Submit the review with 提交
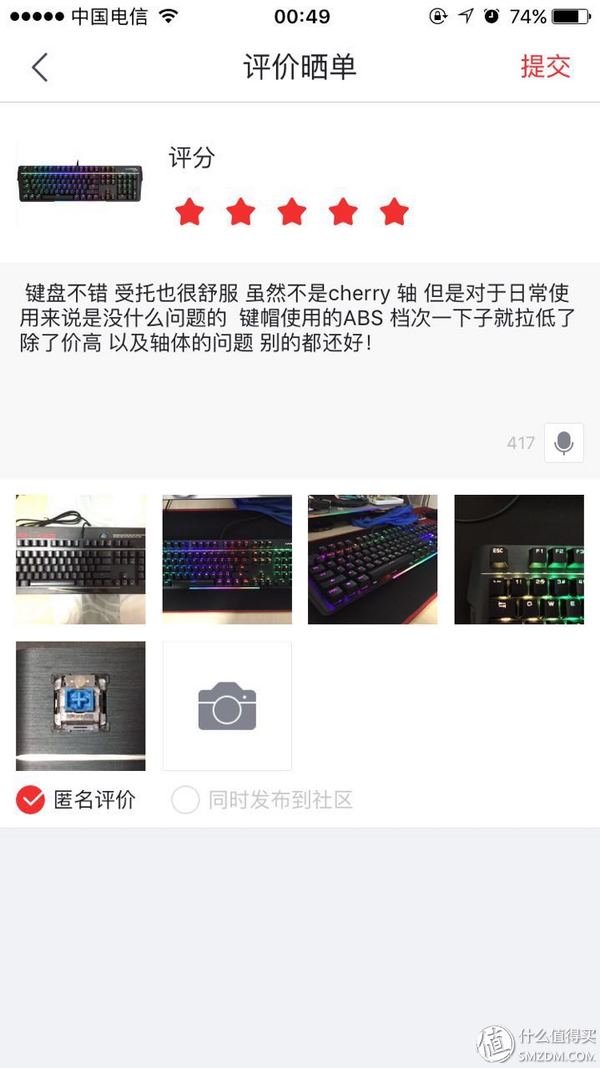Screen dimensions: 600x1068 pos(546,67)
